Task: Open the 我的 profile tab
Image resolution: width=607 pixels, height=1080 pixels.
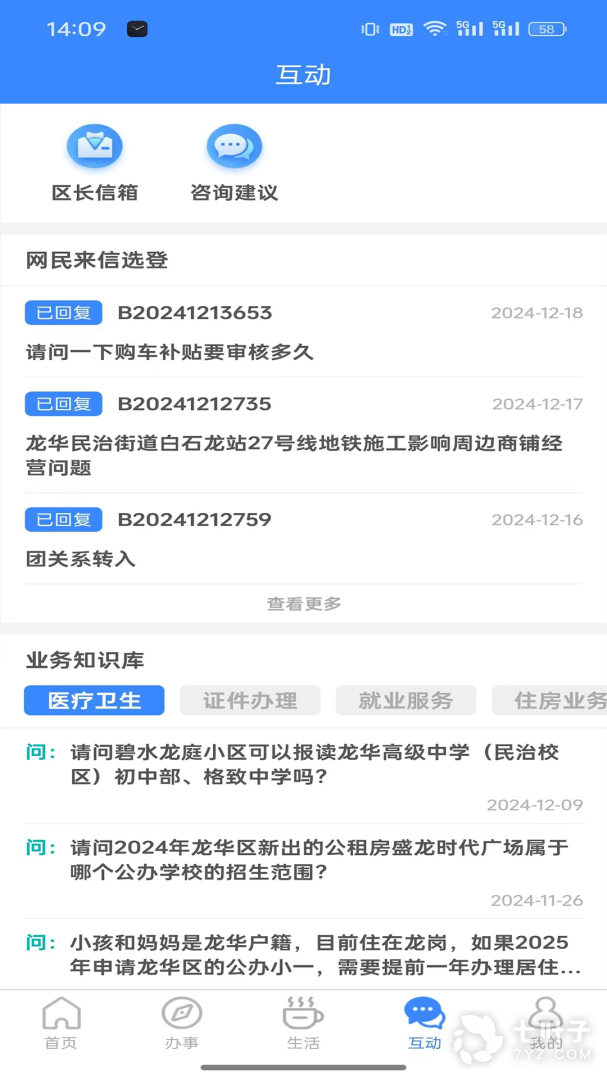Action: click(546, 1023)
